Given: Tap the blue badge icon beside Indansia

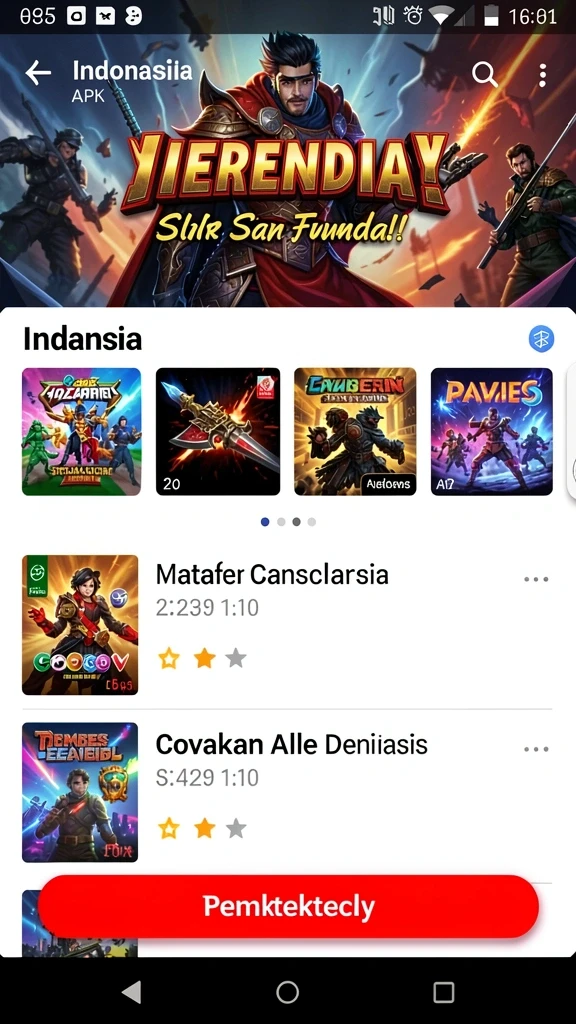Looking at the screenshot, I should [x=541, y=339].
